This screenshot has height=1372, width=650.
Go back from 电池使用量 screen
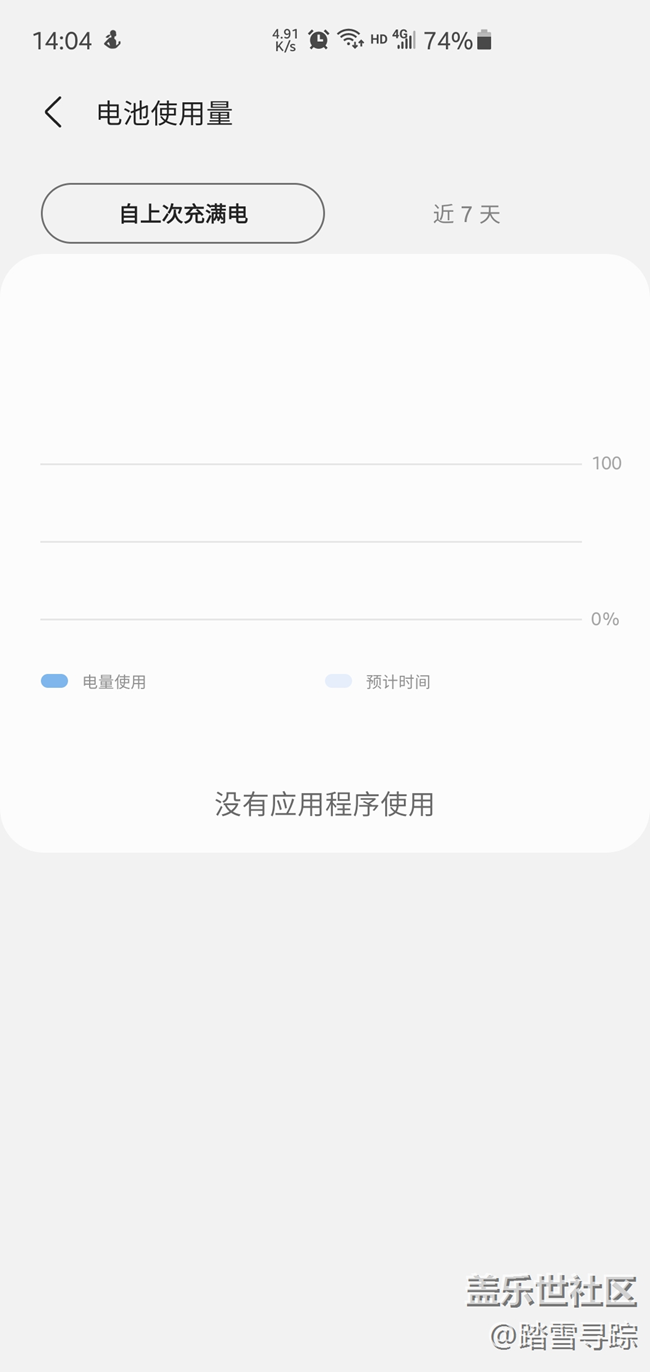(x=54, y=113)
